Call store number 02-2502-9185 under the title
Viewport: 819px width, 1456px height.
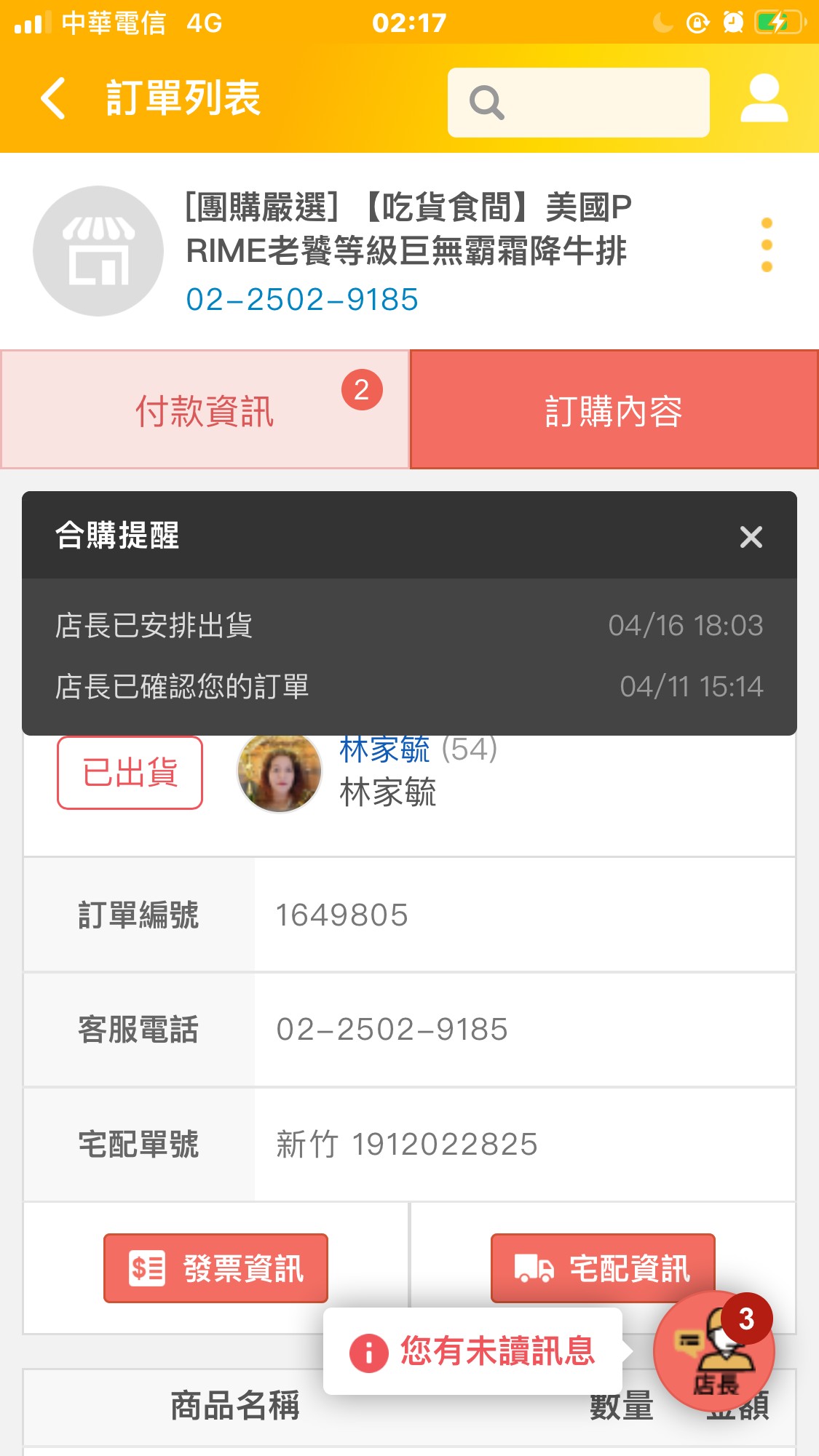tap(302, 299)
